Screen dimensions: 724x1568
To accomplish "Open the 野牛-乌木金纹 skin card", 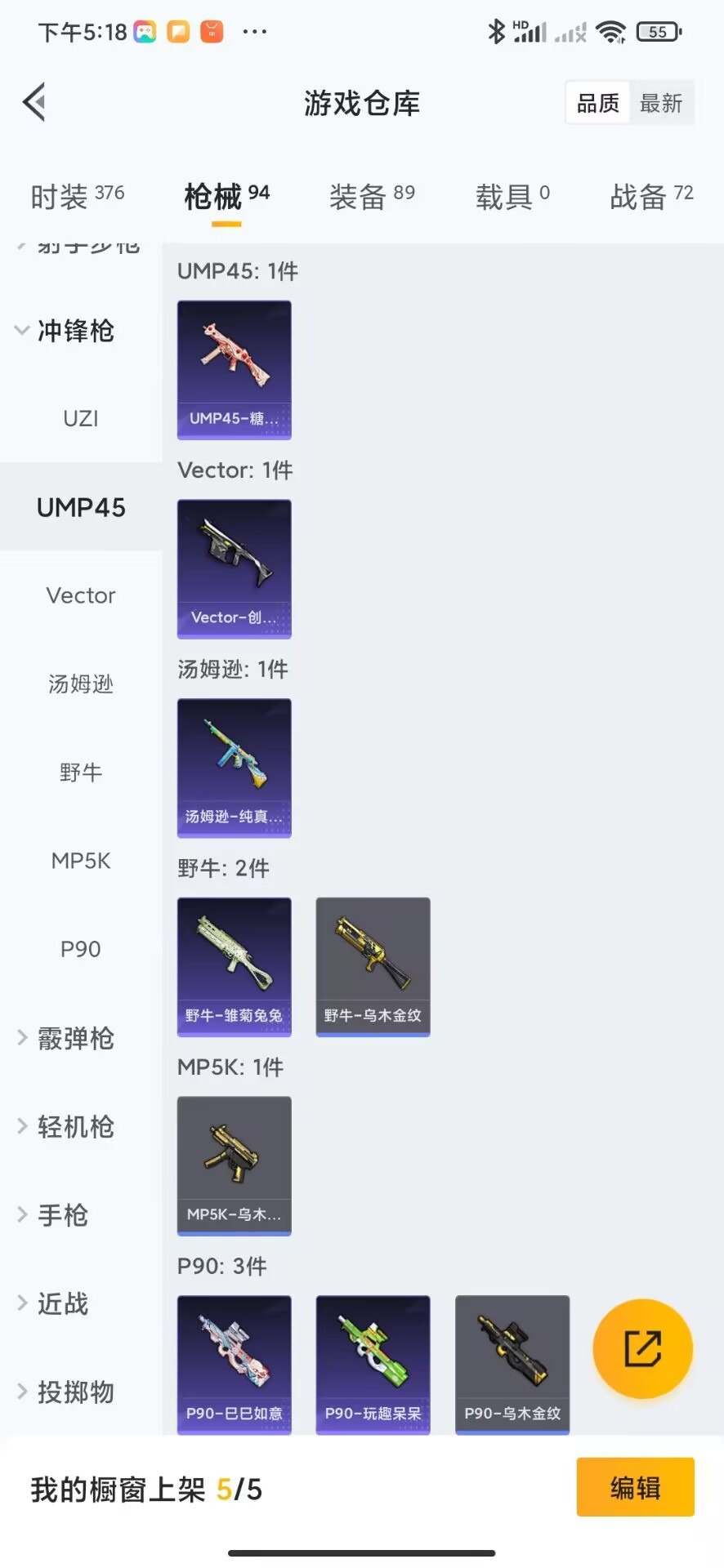I will pos(373,966).
